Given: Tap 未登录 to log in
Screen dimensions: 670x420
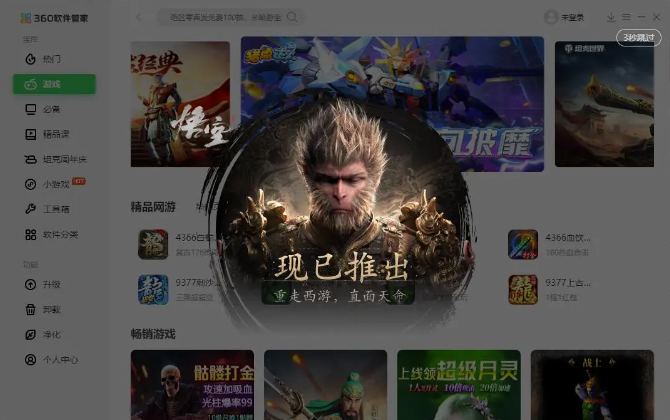Looking at the screenshot, I should click(565, 17).
